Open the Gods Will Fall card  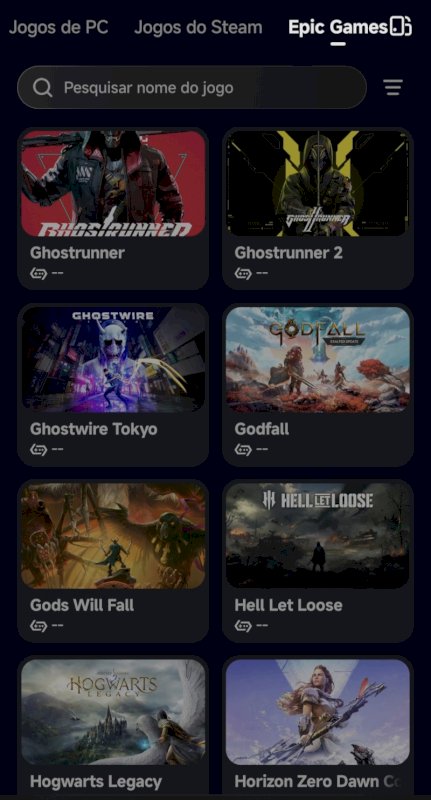point(113,561)
